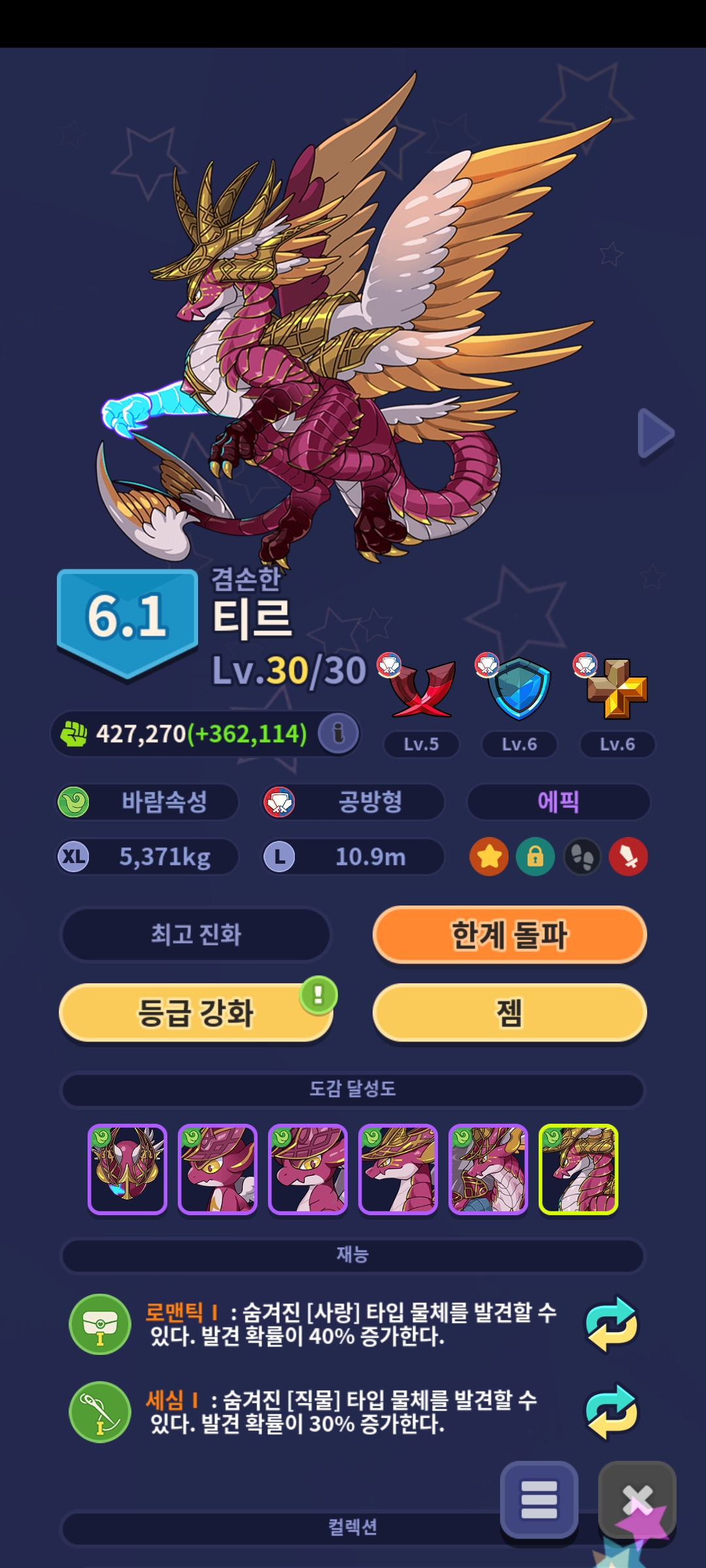This screenshot has width=706, height=1568.
Task: Reroll the 세심 I talent
Action: [611, 1412]
